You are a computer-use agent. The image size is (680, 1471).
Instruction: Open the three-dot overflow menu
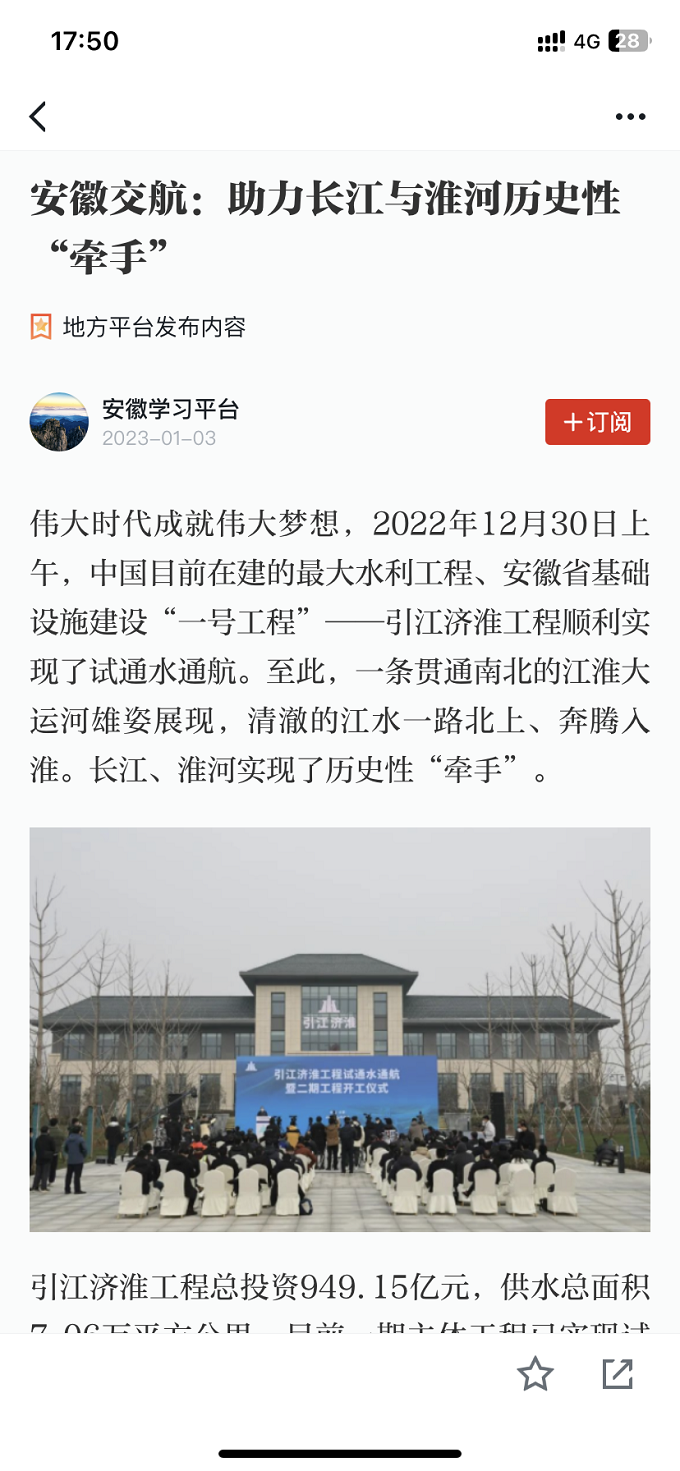click(630, 117)
